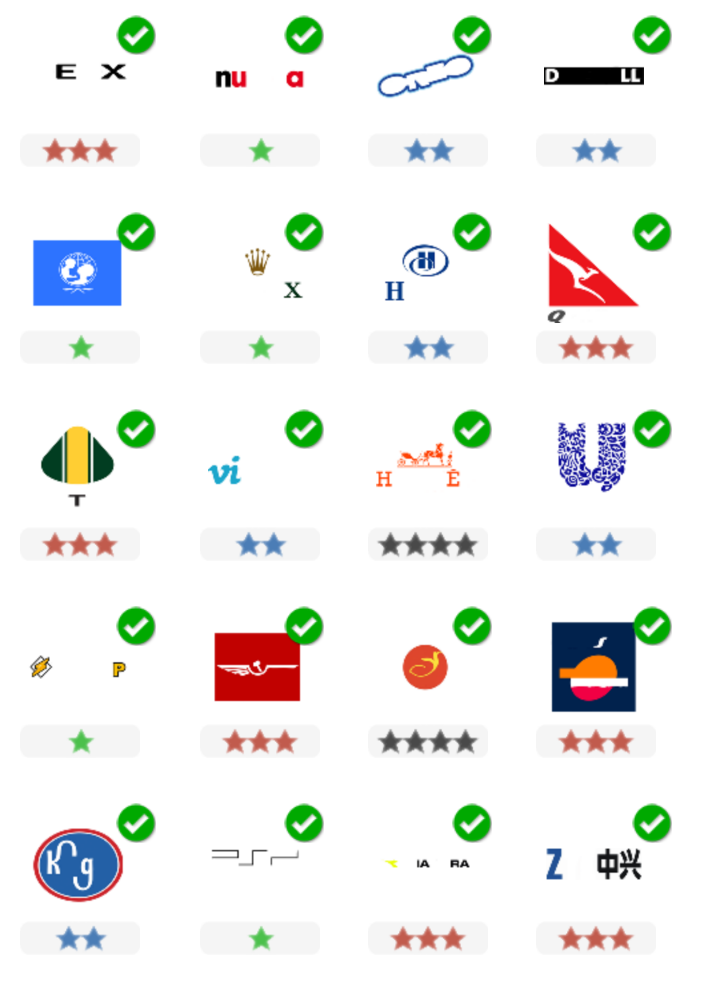
Task: Open the 'IA RA' logo with yellow mark
Action: [427, 863]
